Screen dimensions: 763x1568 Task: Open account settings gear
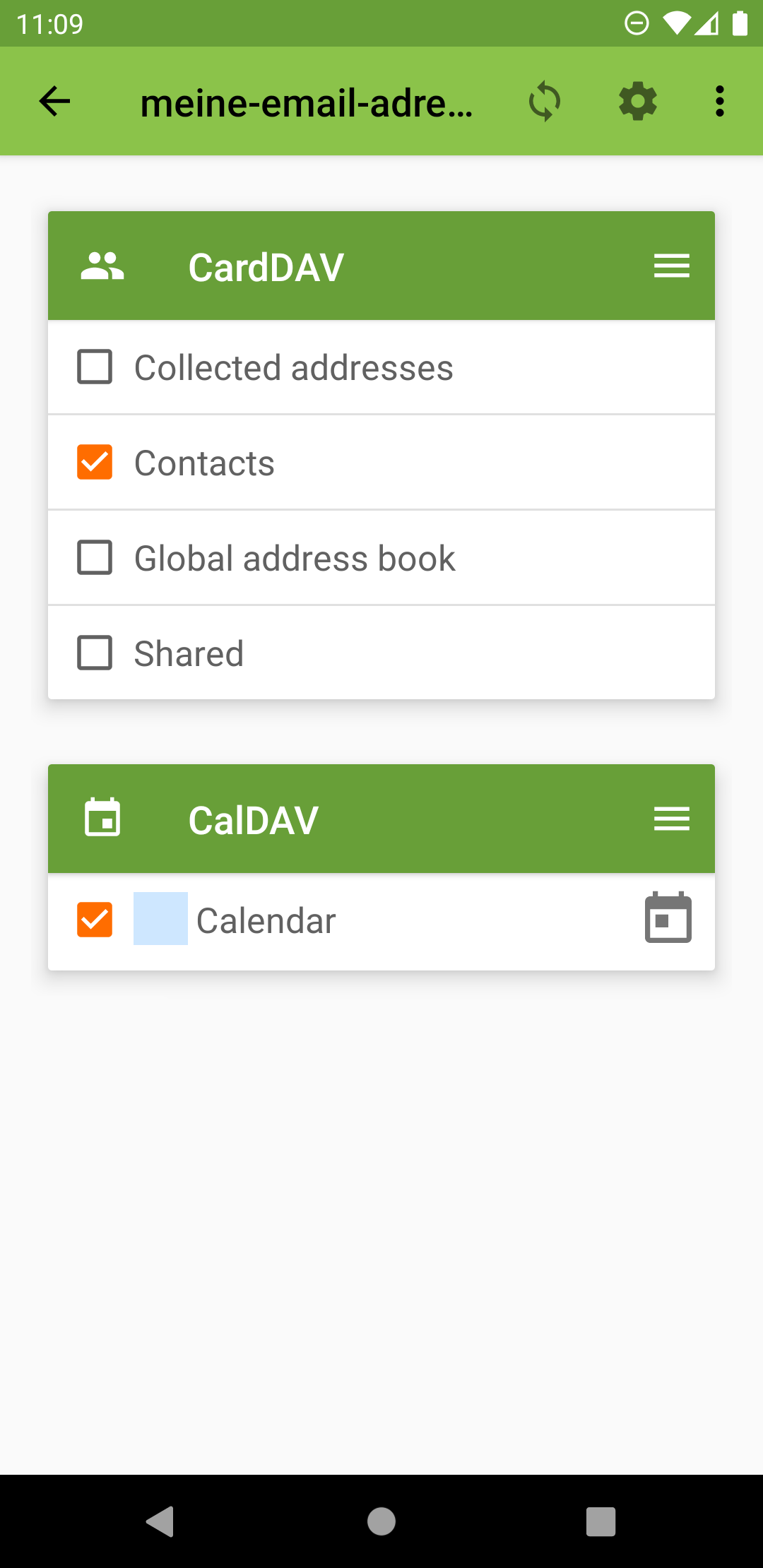(638, 102)
